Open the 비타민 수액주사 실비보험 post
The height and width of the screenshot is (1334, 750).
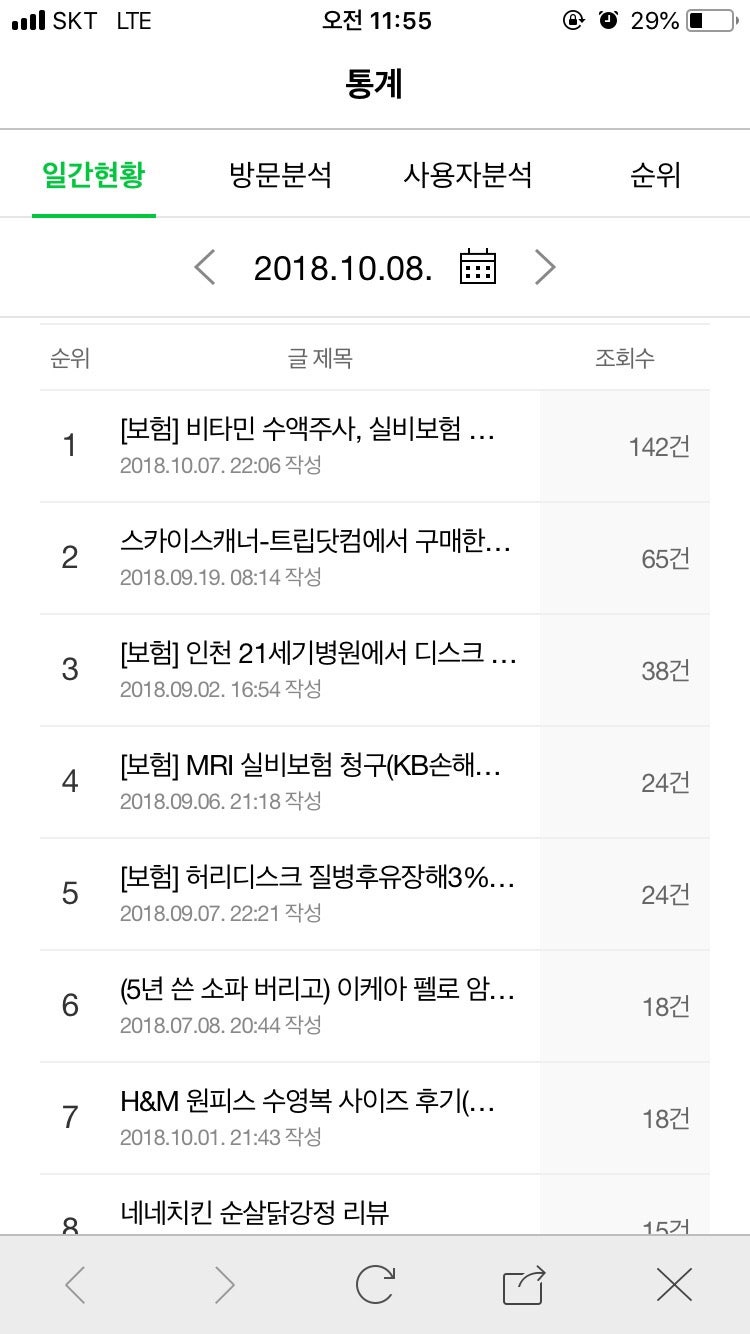375,446
